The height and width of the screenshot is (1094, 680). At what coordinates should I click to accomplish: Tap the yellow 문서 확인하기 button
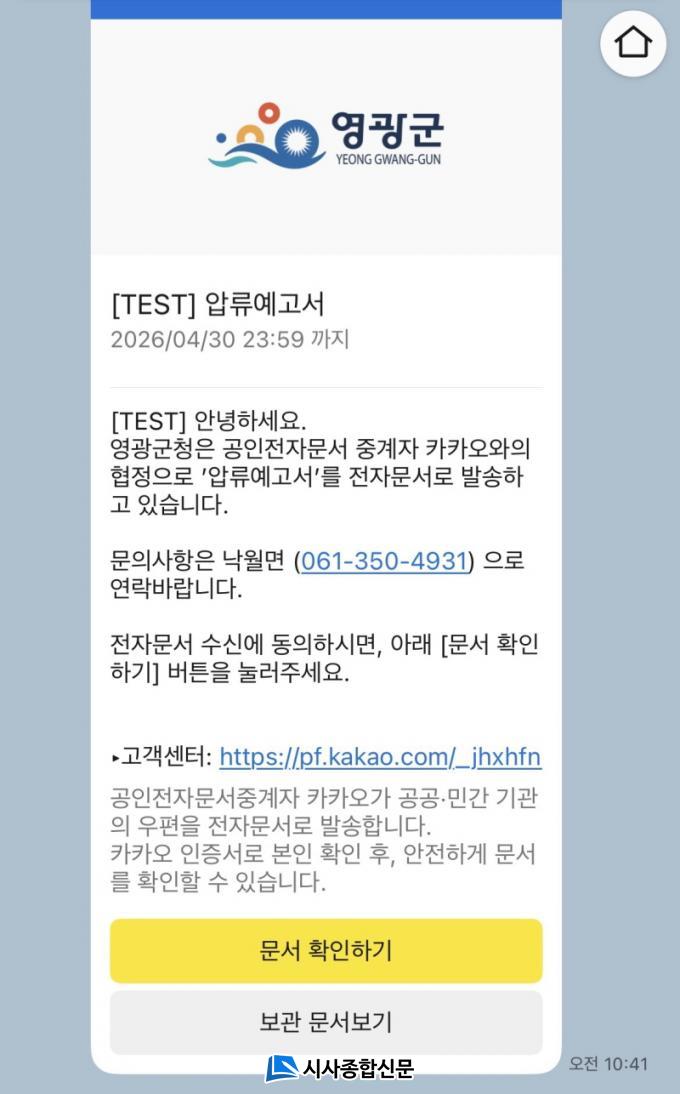pos(326,950)
